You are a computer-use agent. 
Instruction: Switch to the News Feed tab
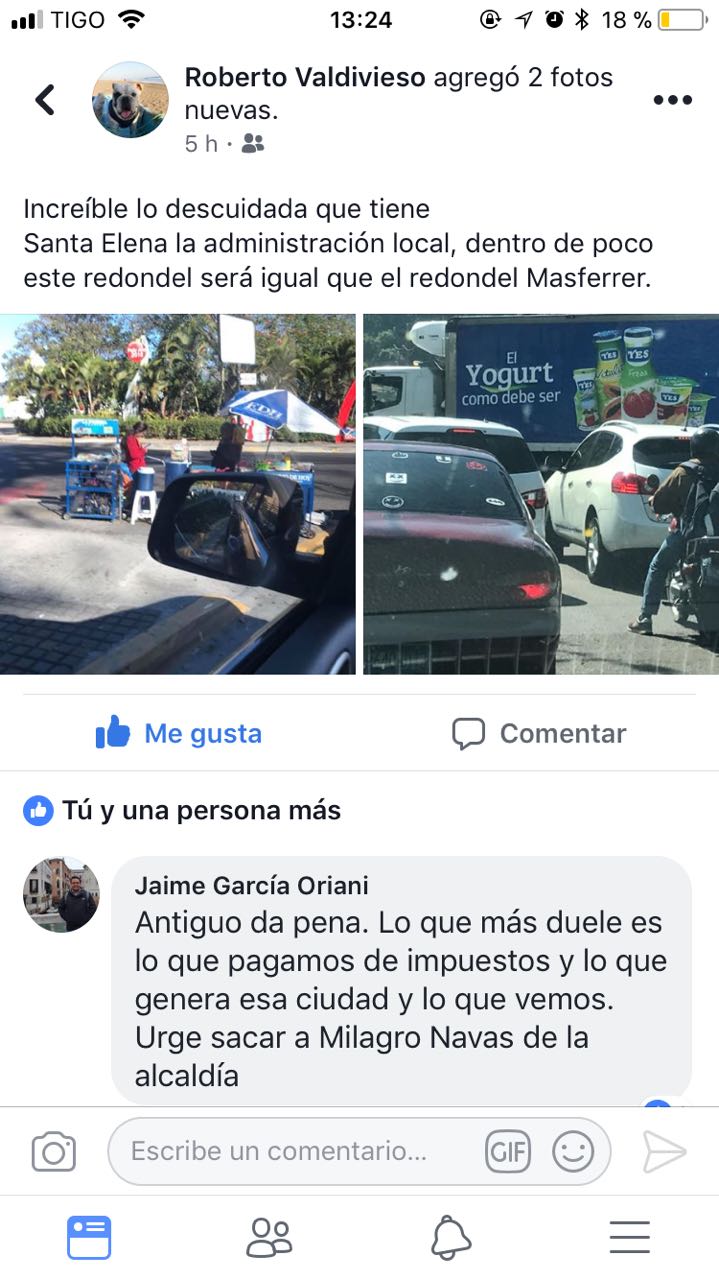pos(89,1238)
